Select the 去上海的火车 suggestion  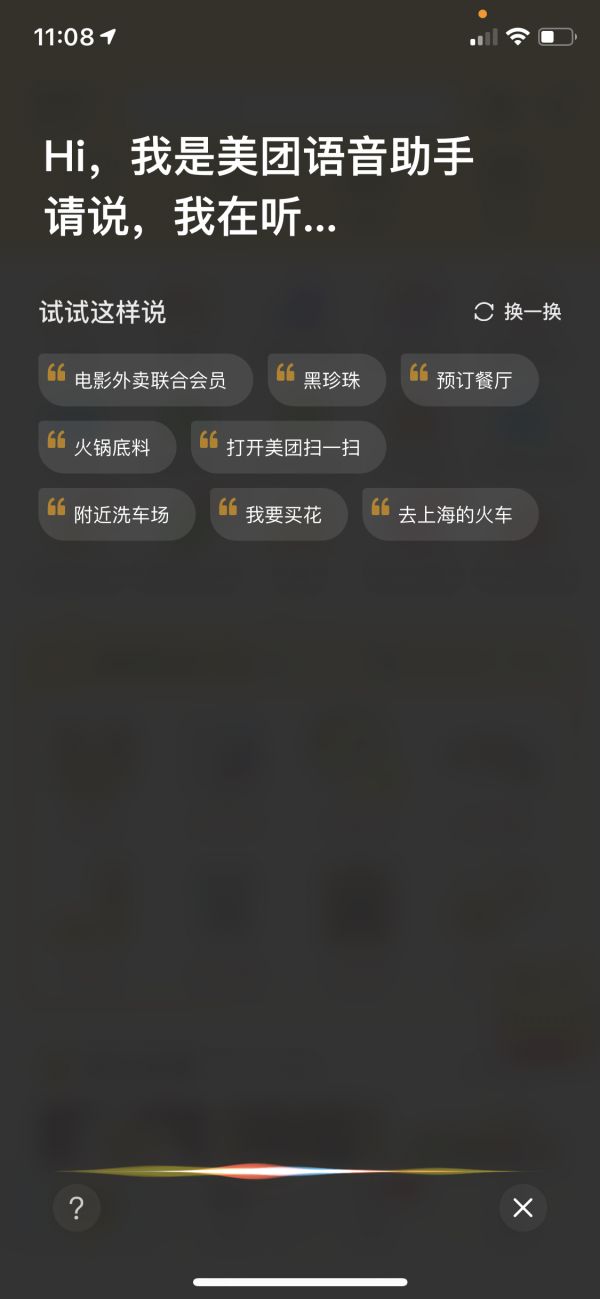(x=451, y=515)
